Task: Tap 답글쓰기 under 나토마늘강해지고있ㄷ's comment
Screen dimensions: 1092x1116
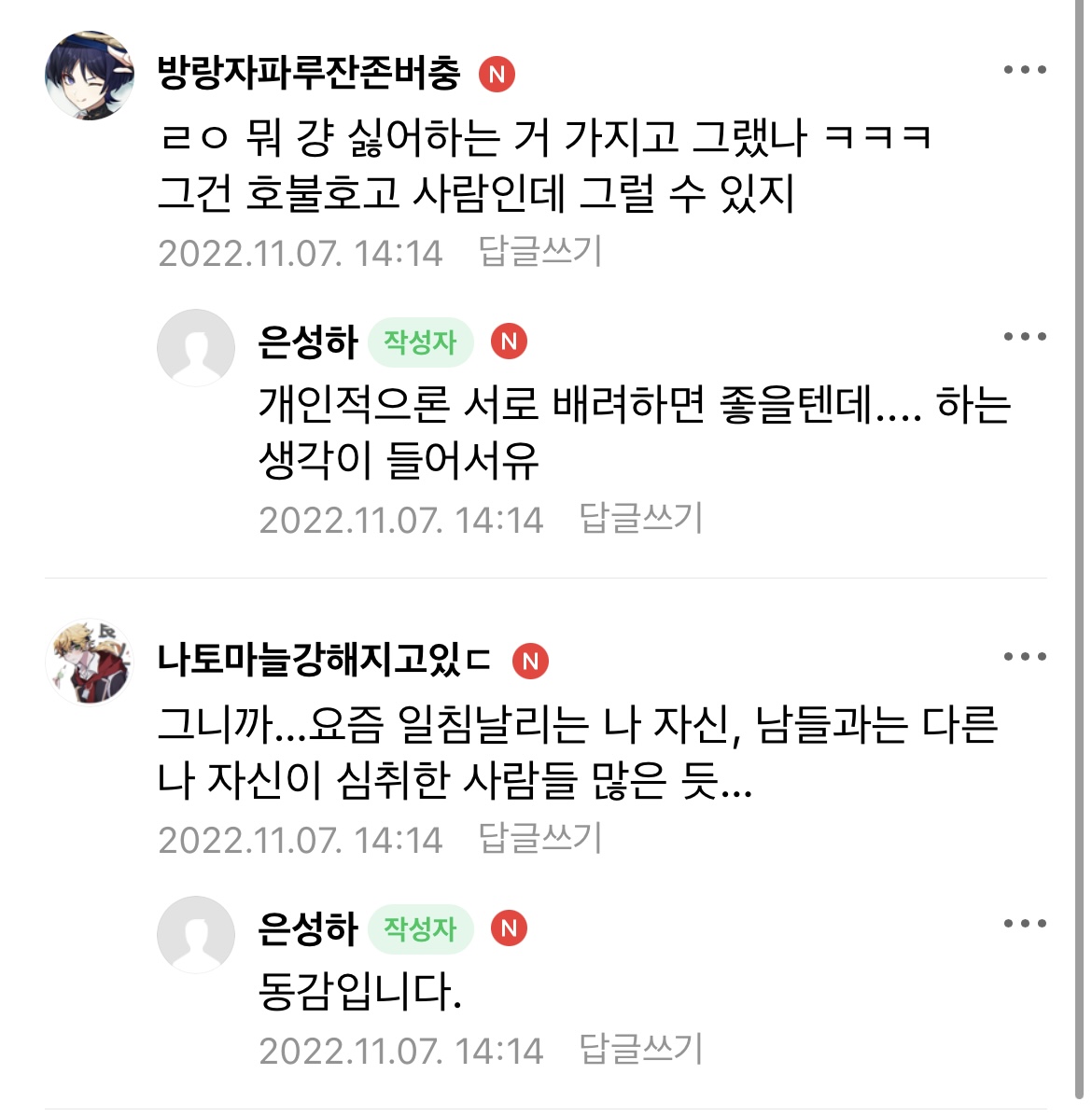Action: [539, 839]
